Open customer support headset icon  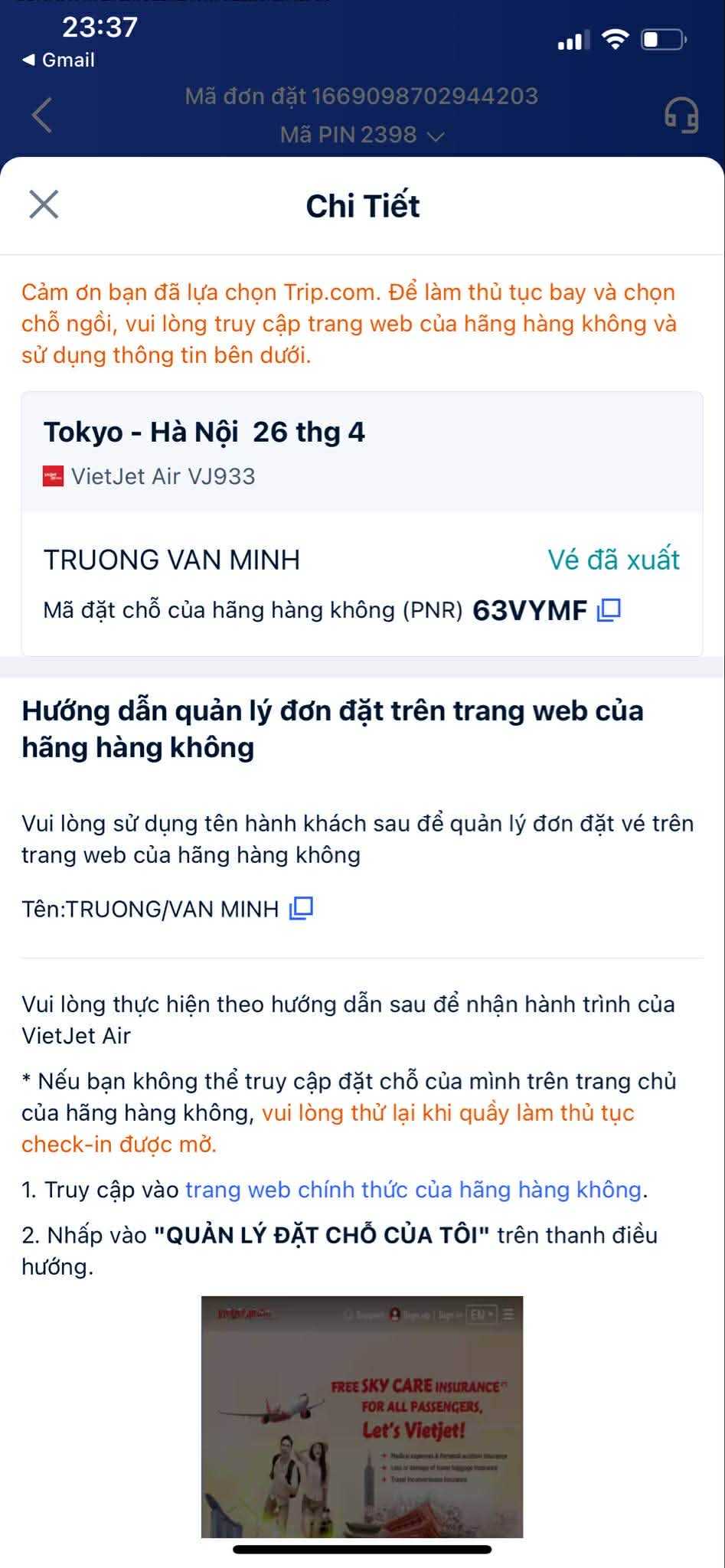coord(681,116)
